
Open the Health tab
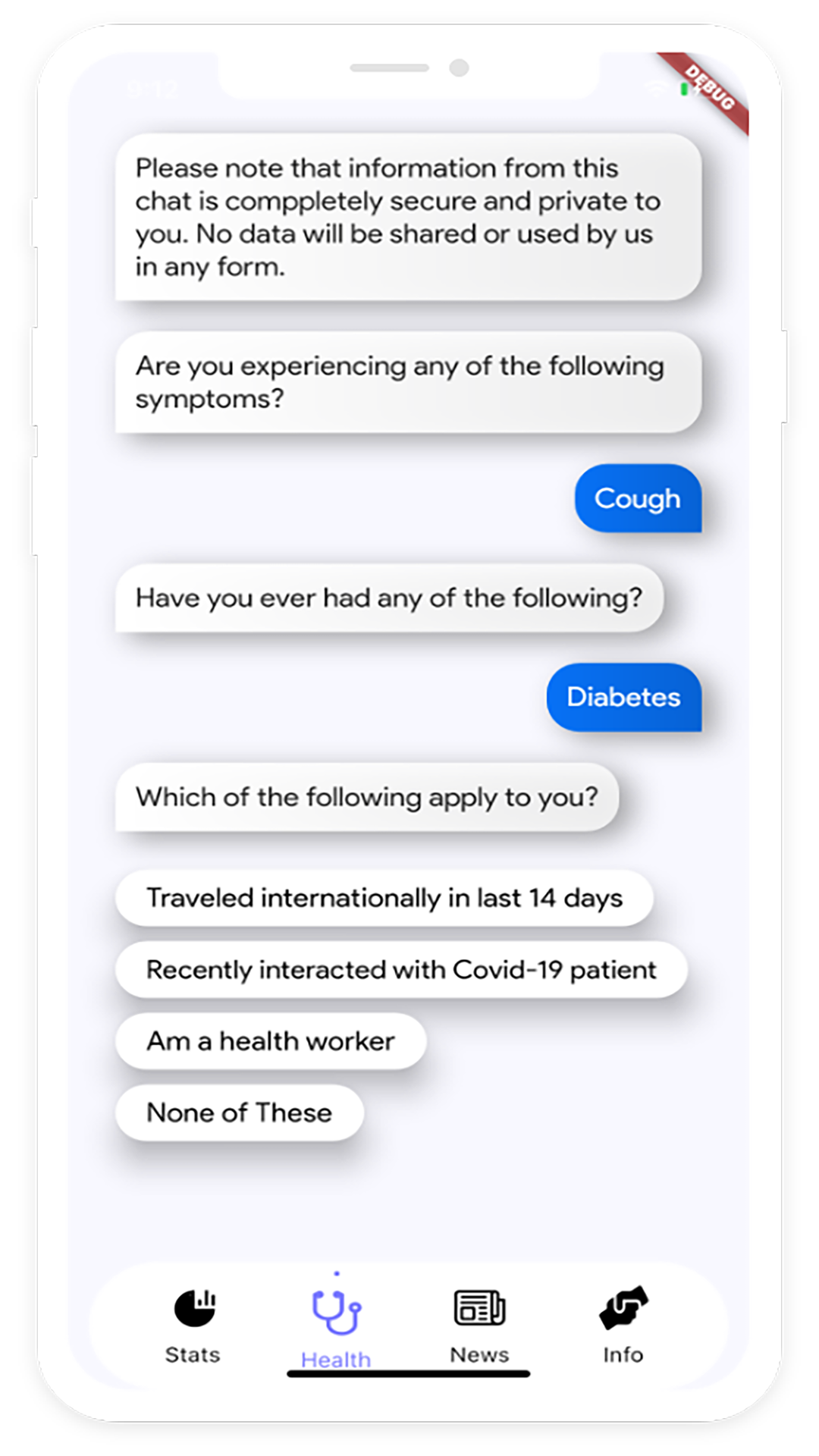[x=336, y=1327]
